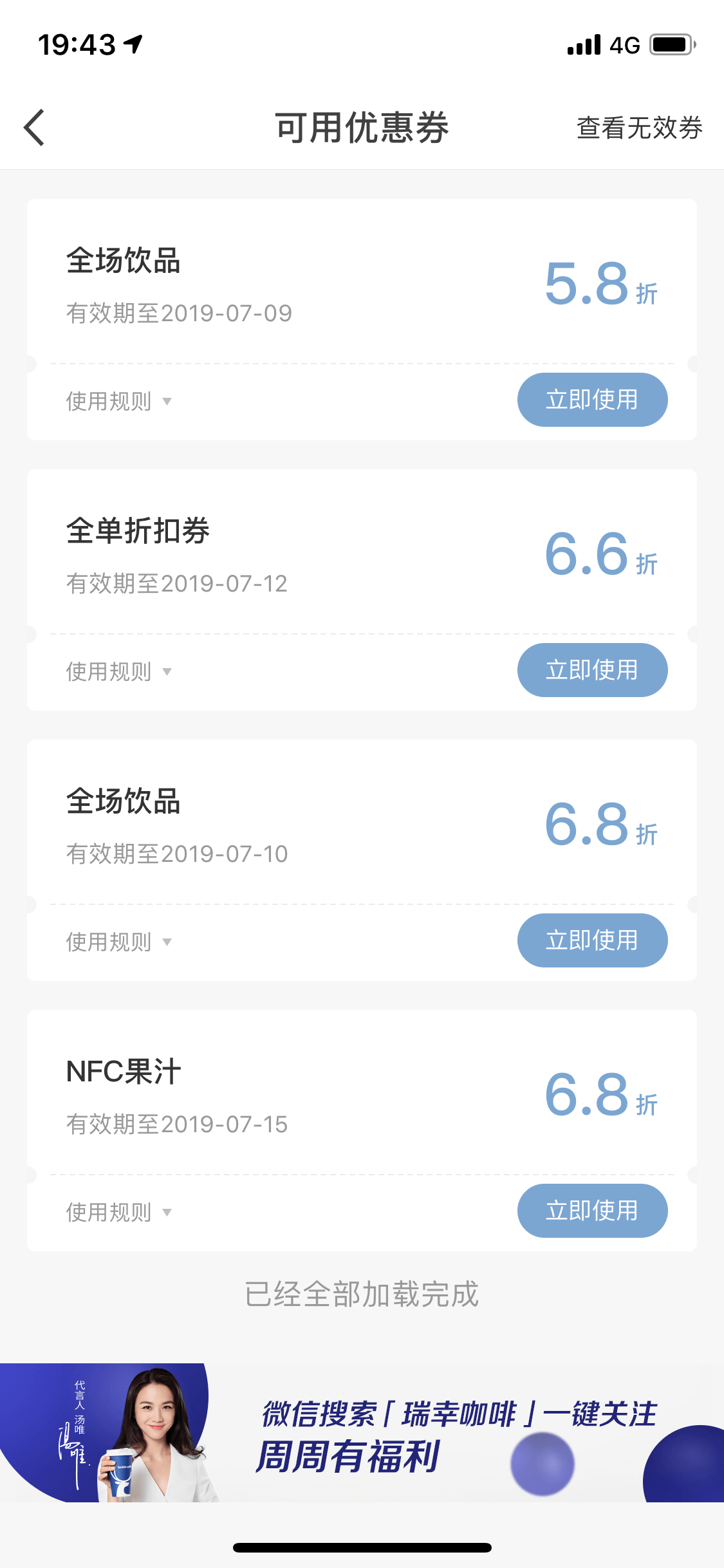This screenshot has width=724, height=1568.
Task: Redeem the 全场饮品 coupon expiring 2019-07-10
Action: pyautogui.click(x=592, y=940)
